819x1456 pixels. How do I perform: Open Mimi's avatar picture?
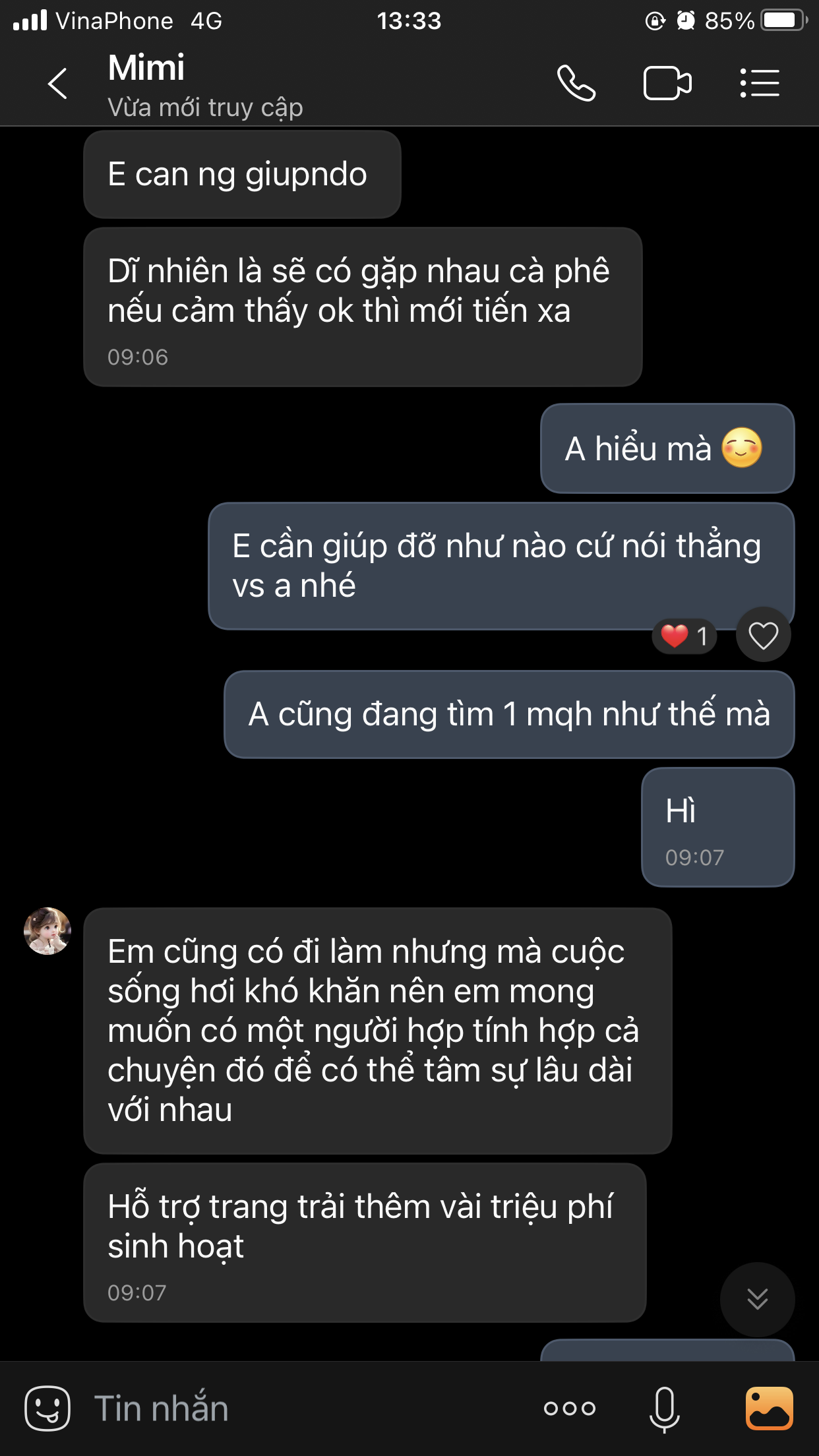pyautogui.click(x=47, y=930)
